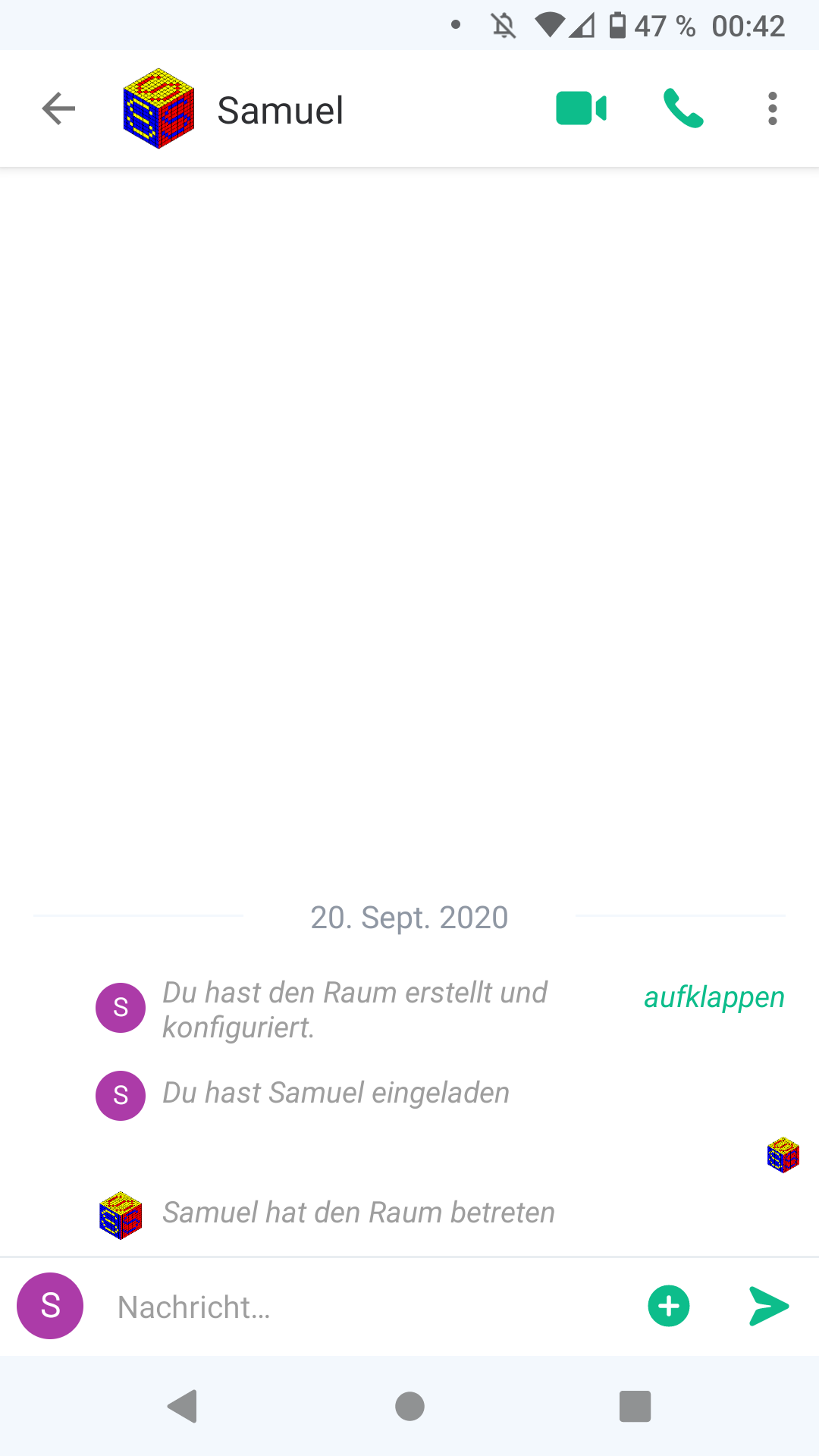Focus the Nachricht… message field

372,1307
